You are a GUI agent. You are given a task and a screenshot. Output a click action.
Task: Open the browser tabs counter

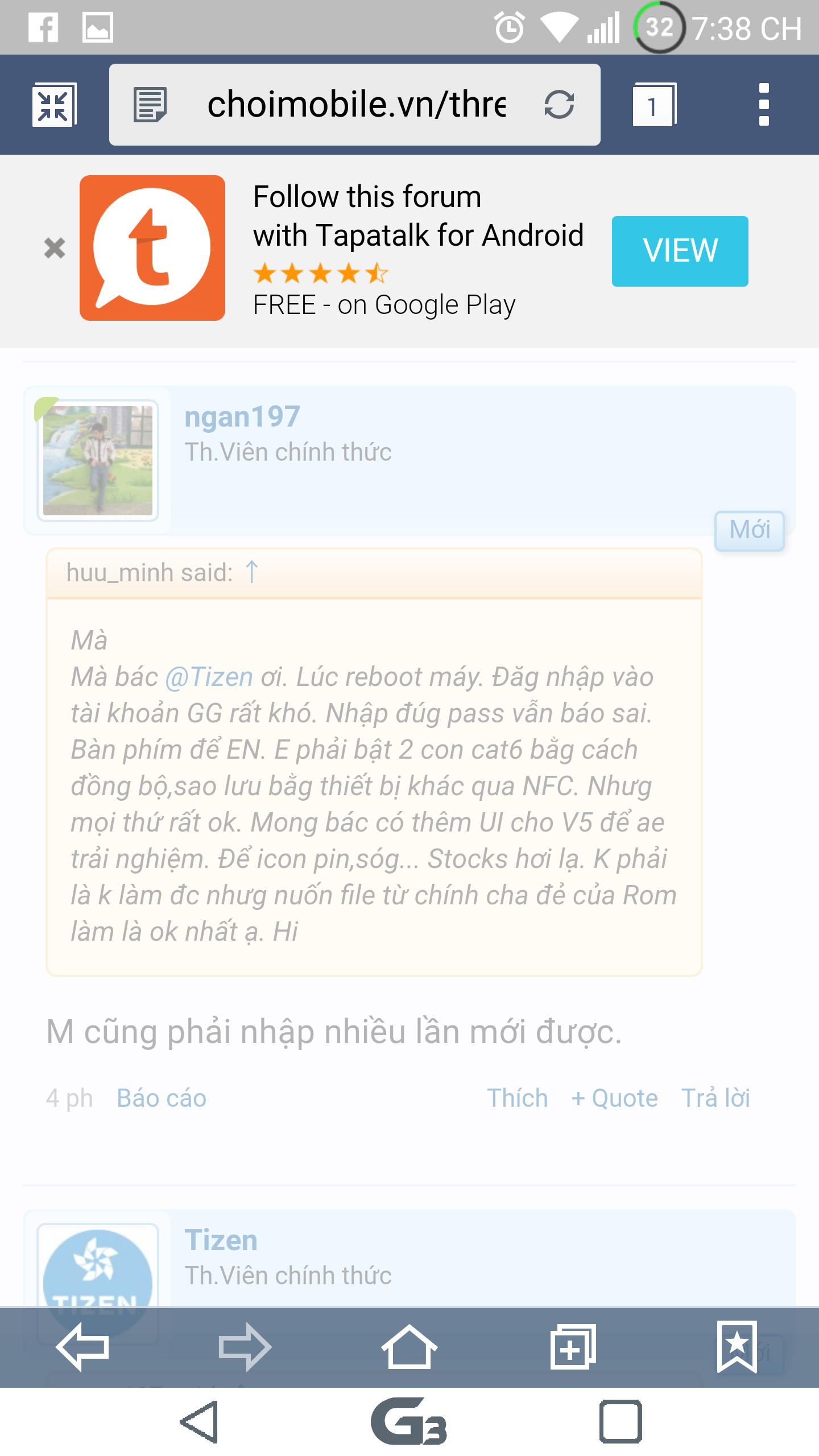point(653,105)
